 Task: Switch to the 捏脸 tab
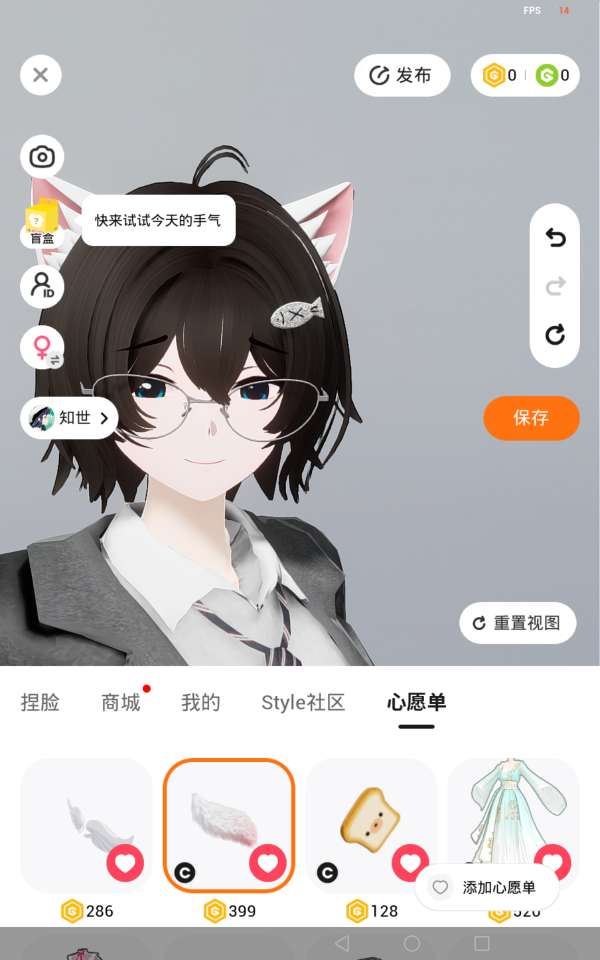(x=40, y=702)
